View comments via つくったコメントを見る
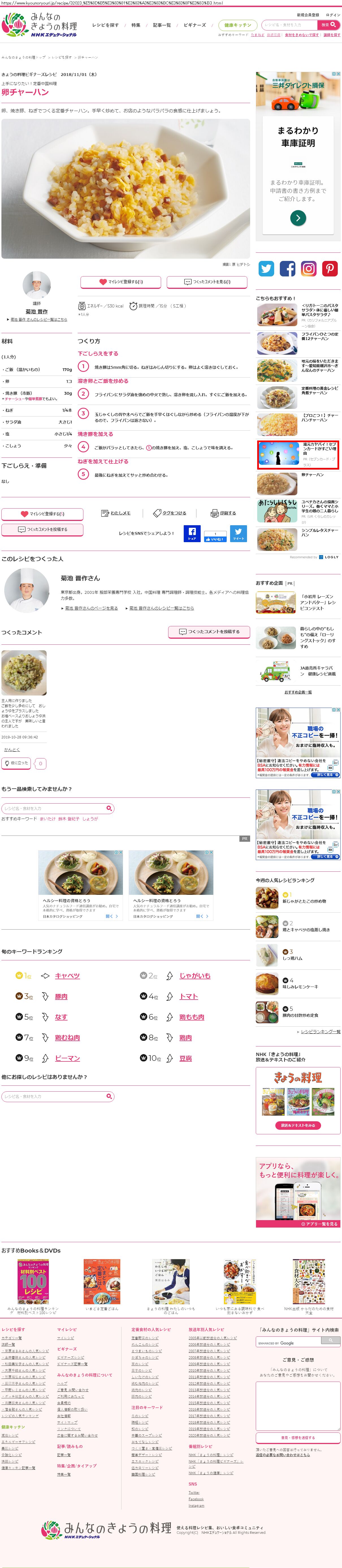 207,282
